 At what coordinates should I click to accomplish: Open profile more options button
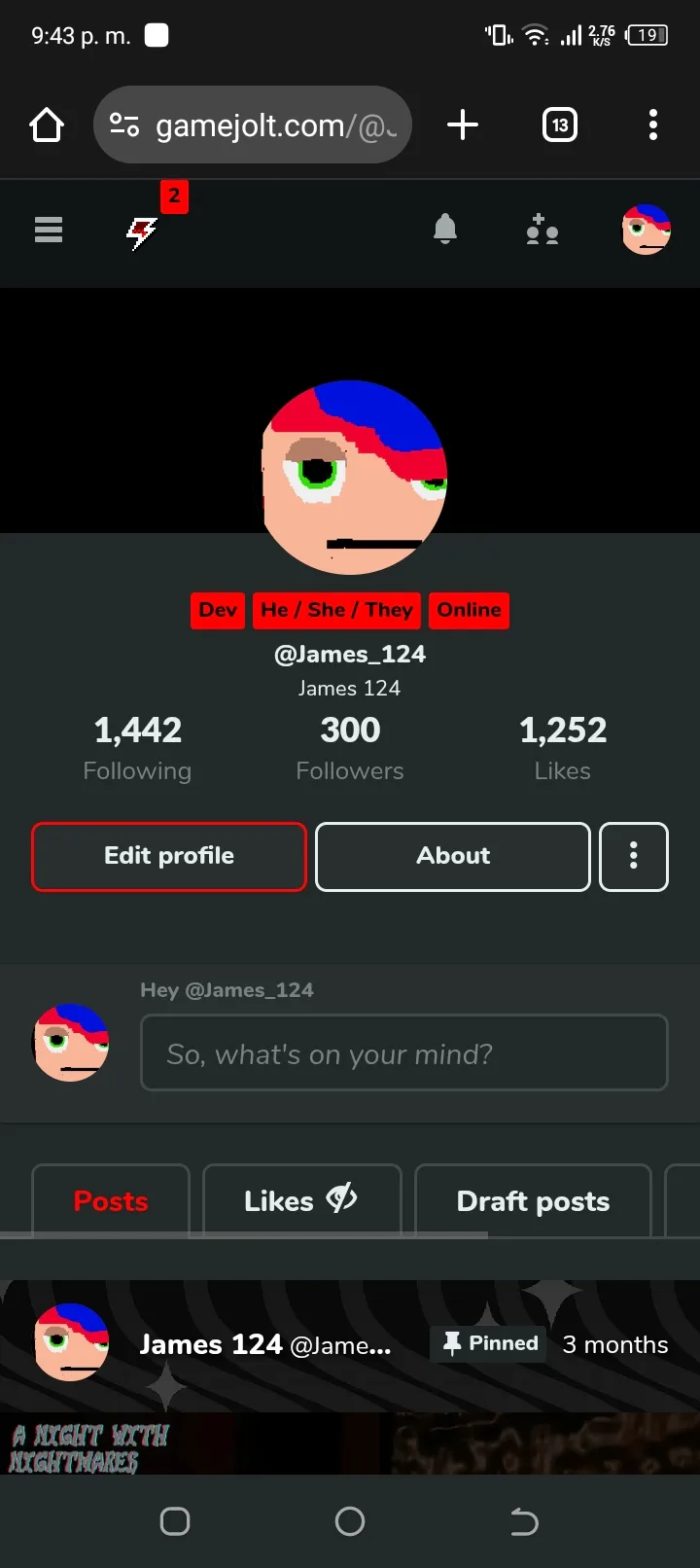point(634,856)
